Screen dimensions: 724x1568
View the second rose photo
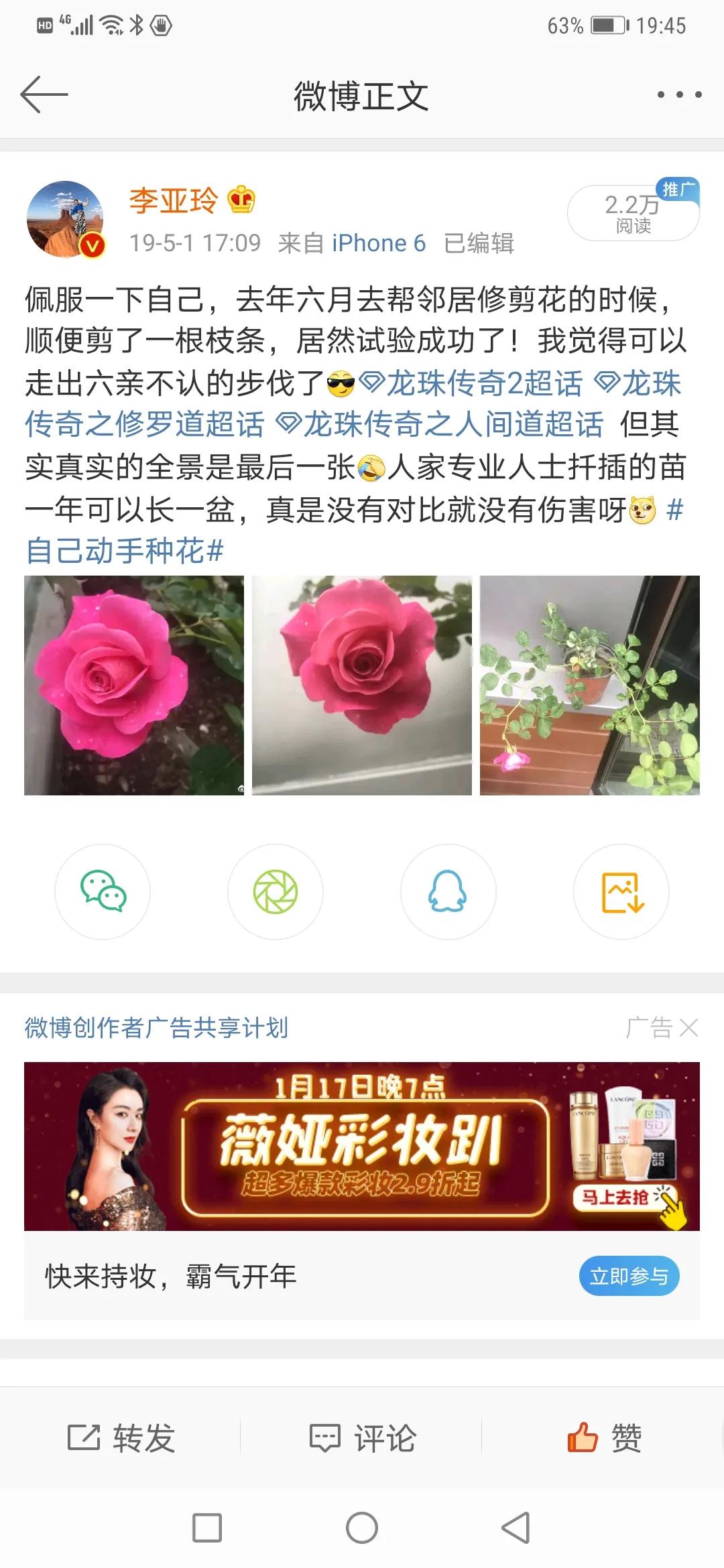click(362, 685)
